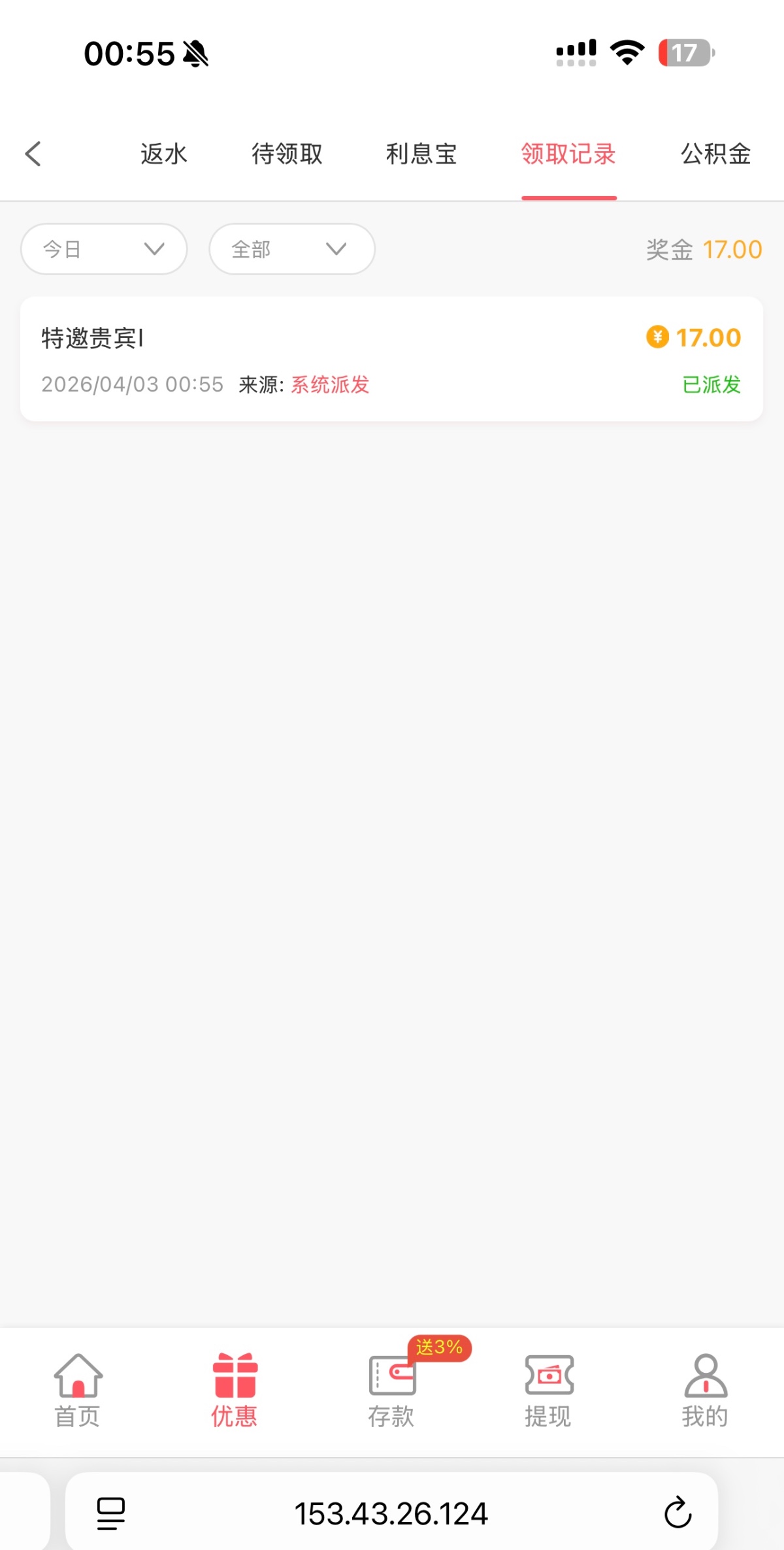Tap the 领取记录 tab

pyautogui.click(x=568, y=154)
